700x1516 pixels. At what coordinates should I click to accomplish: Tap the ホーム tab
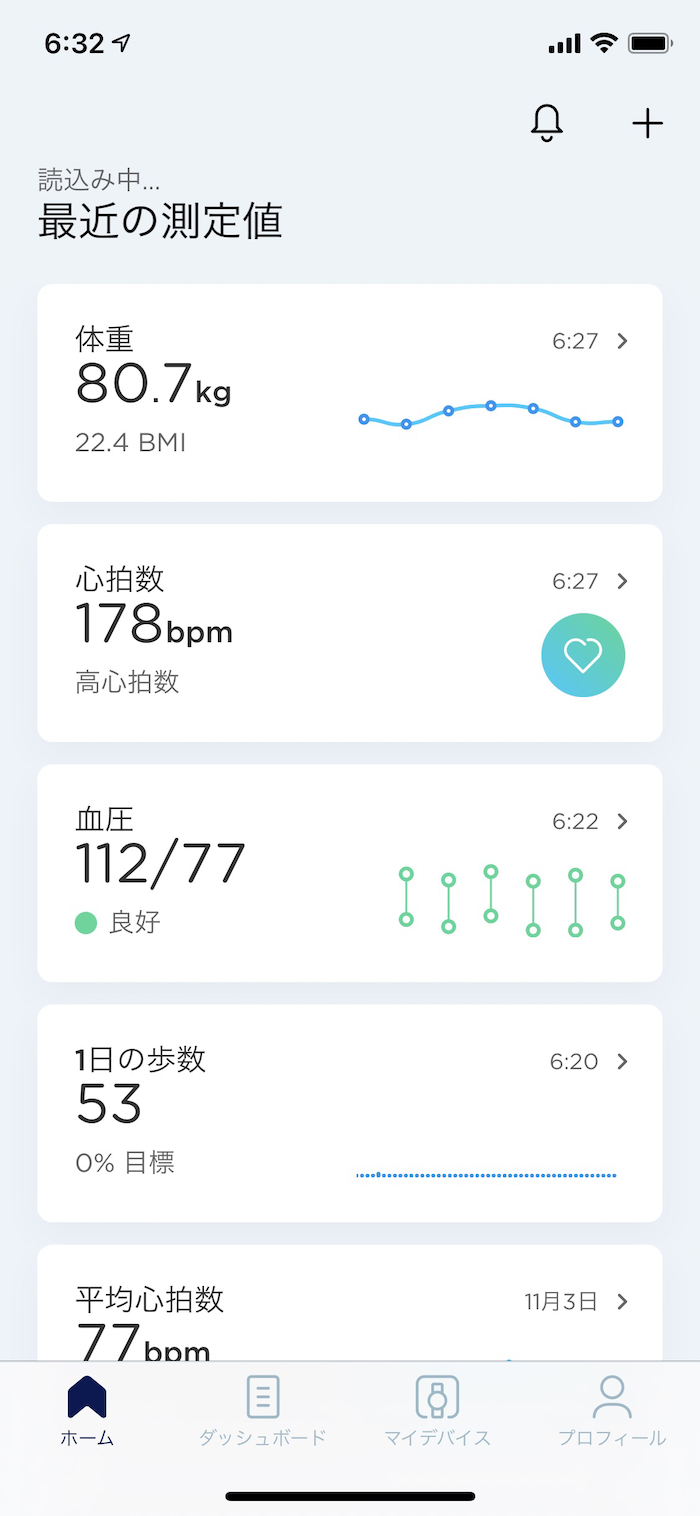tap(87, 1411)
